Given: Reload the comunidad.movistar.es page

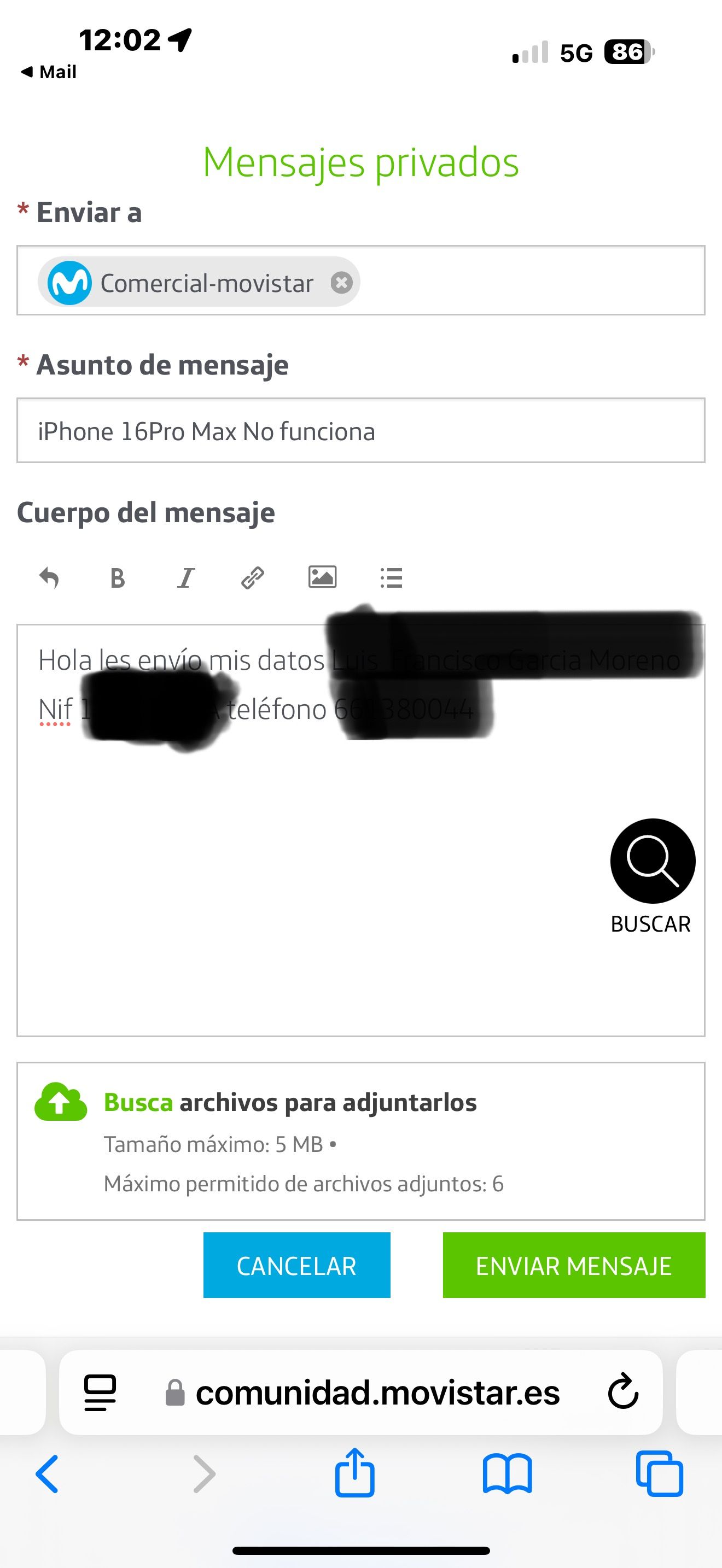Looking at the screenshot, I should 623,1392.
